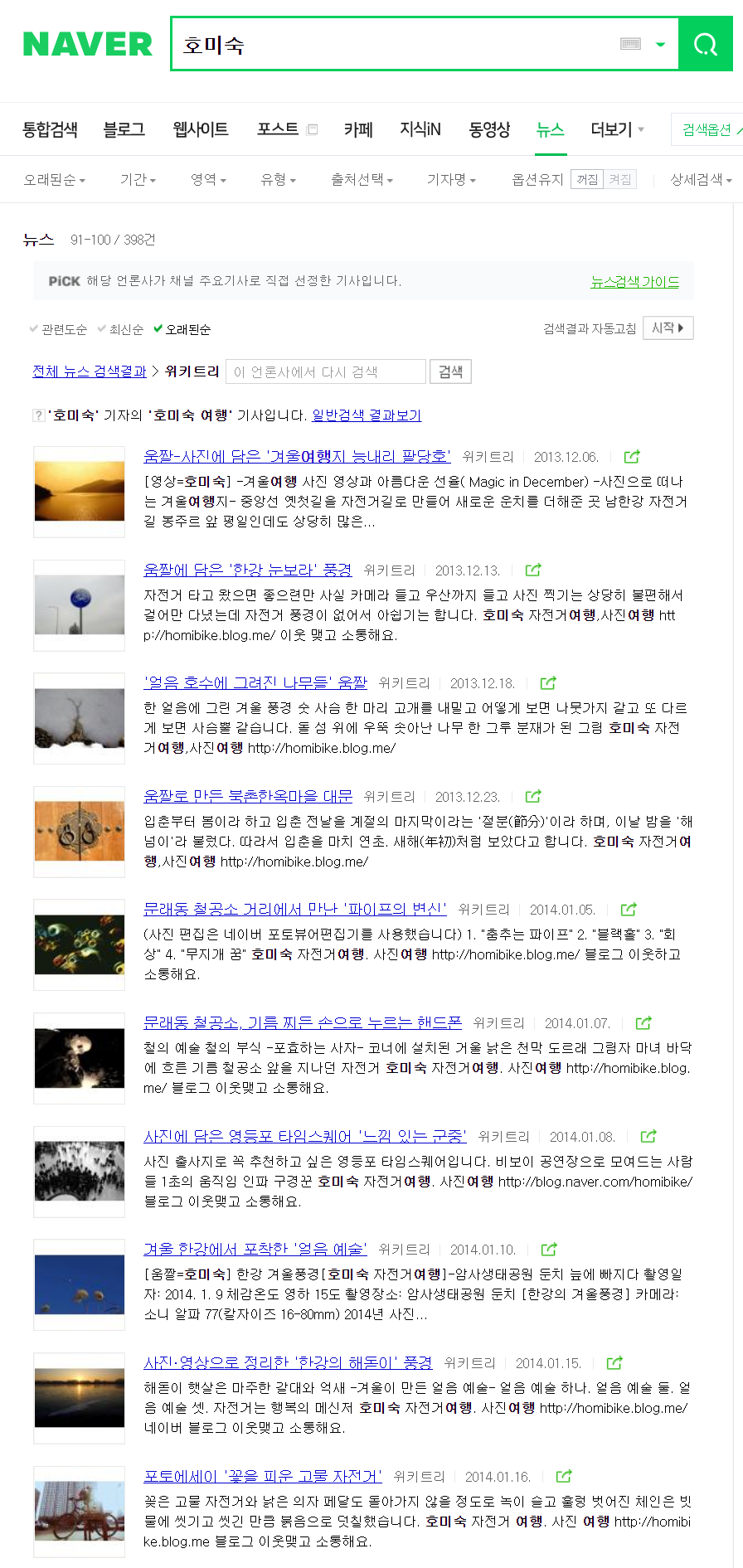
Task: Open the 기간 filter dropdown
Action: pyautogui.click(x=138, y=179)
